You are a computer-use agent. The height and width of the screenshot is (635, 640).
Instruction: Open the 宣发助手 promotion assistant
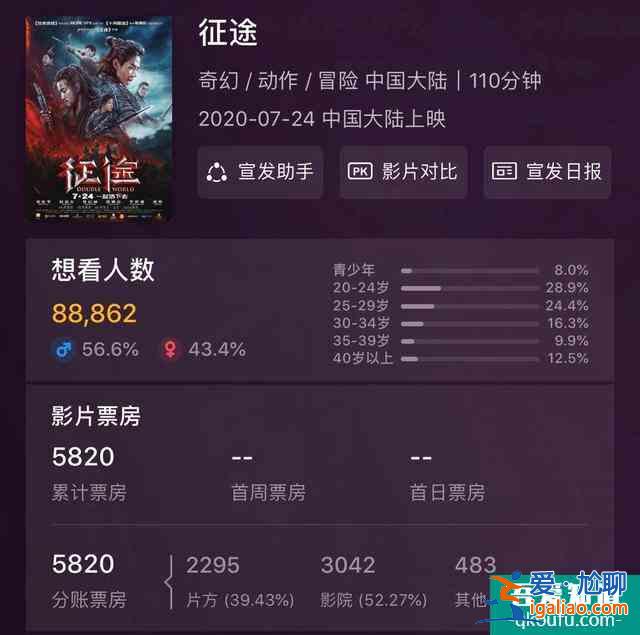(x=261, y=172)
